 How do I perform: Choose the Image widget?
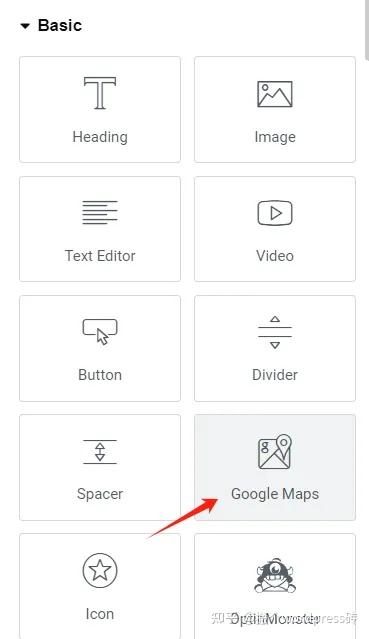click(x=275, y=109)
